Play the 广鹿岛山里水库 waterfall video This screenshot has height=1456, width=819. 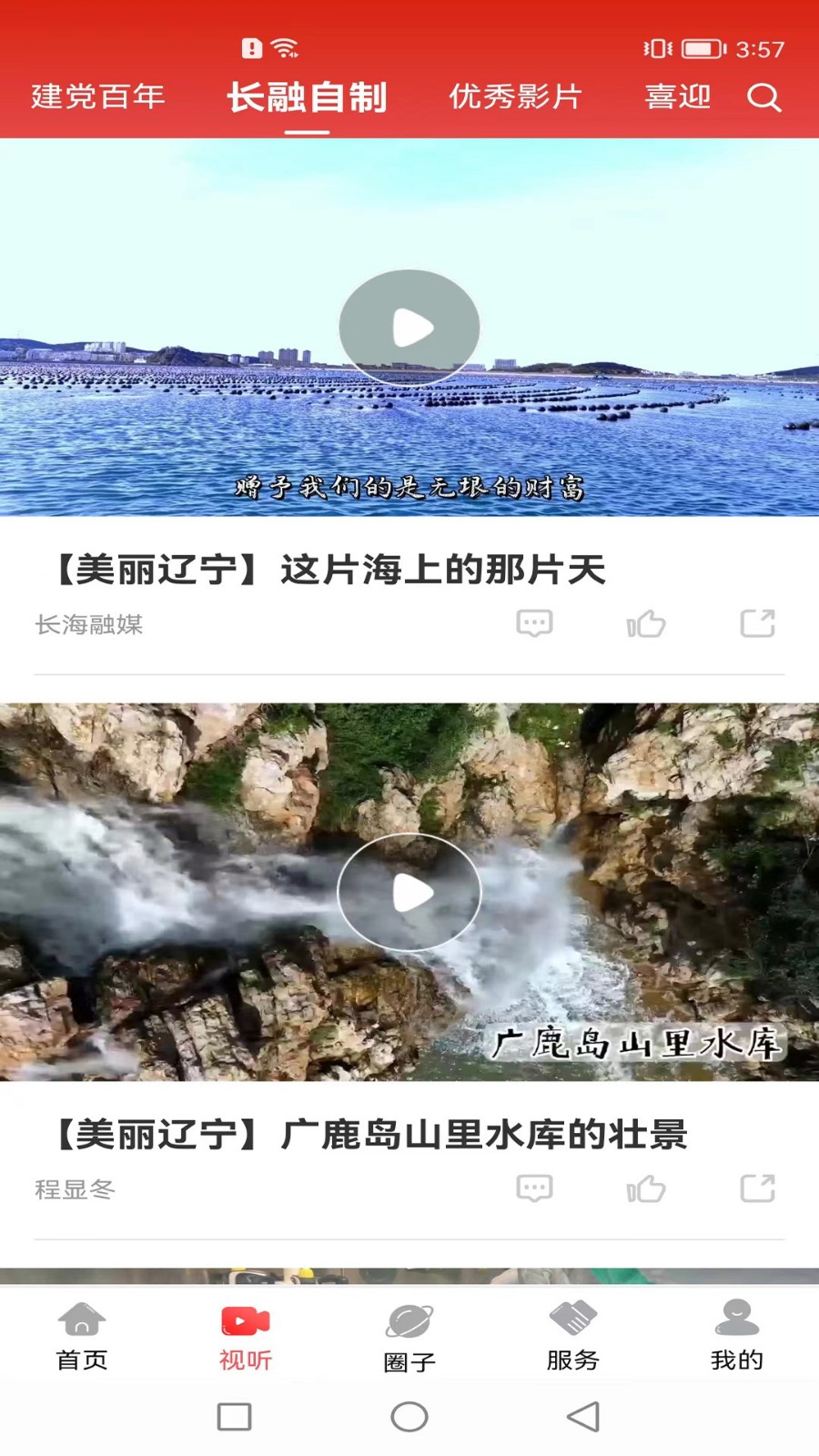click(x=409, y=892)
